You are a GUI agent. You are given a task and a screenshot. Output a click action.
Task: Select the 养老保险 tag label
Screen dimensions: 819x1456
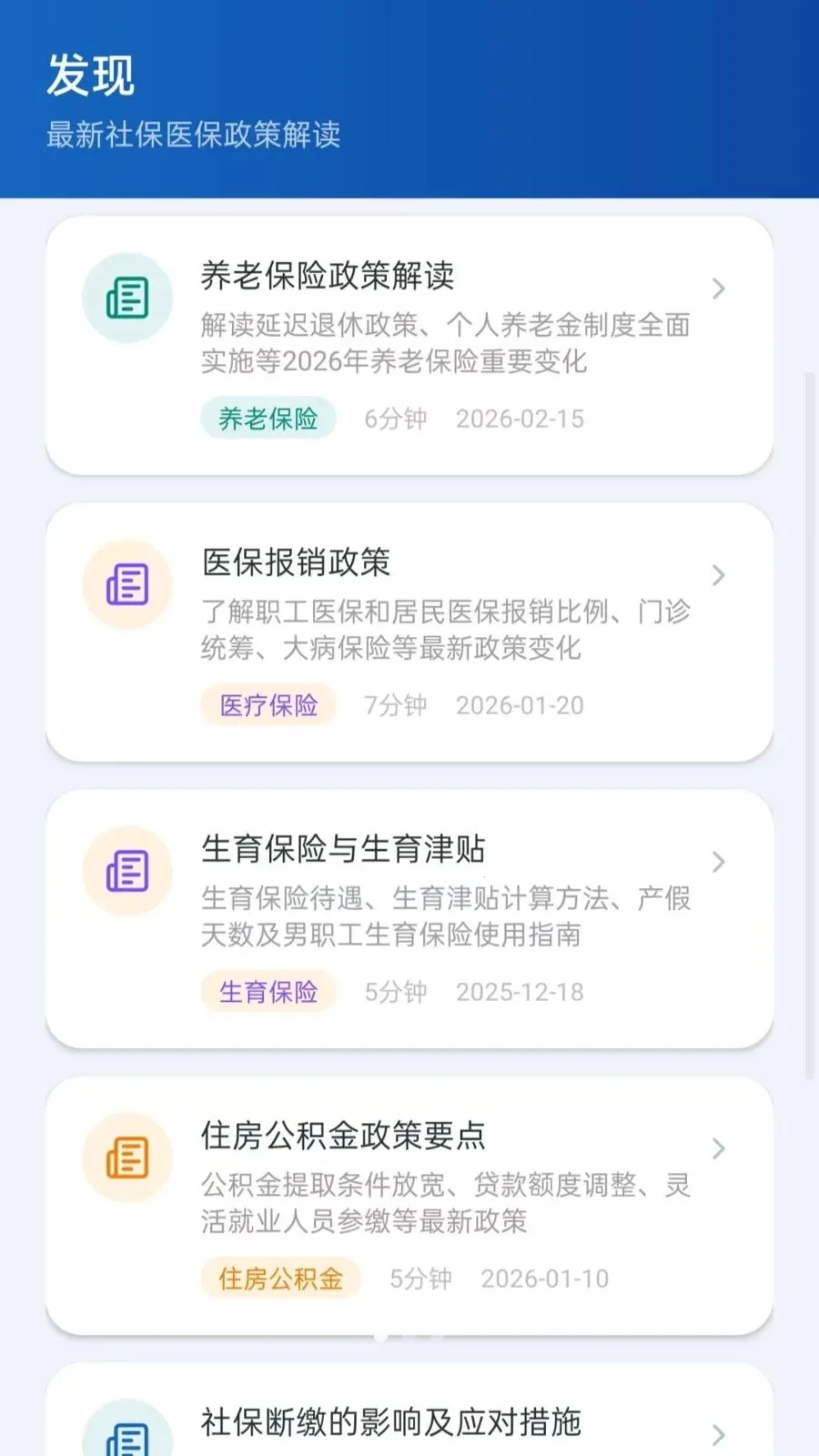coord(268,419)
